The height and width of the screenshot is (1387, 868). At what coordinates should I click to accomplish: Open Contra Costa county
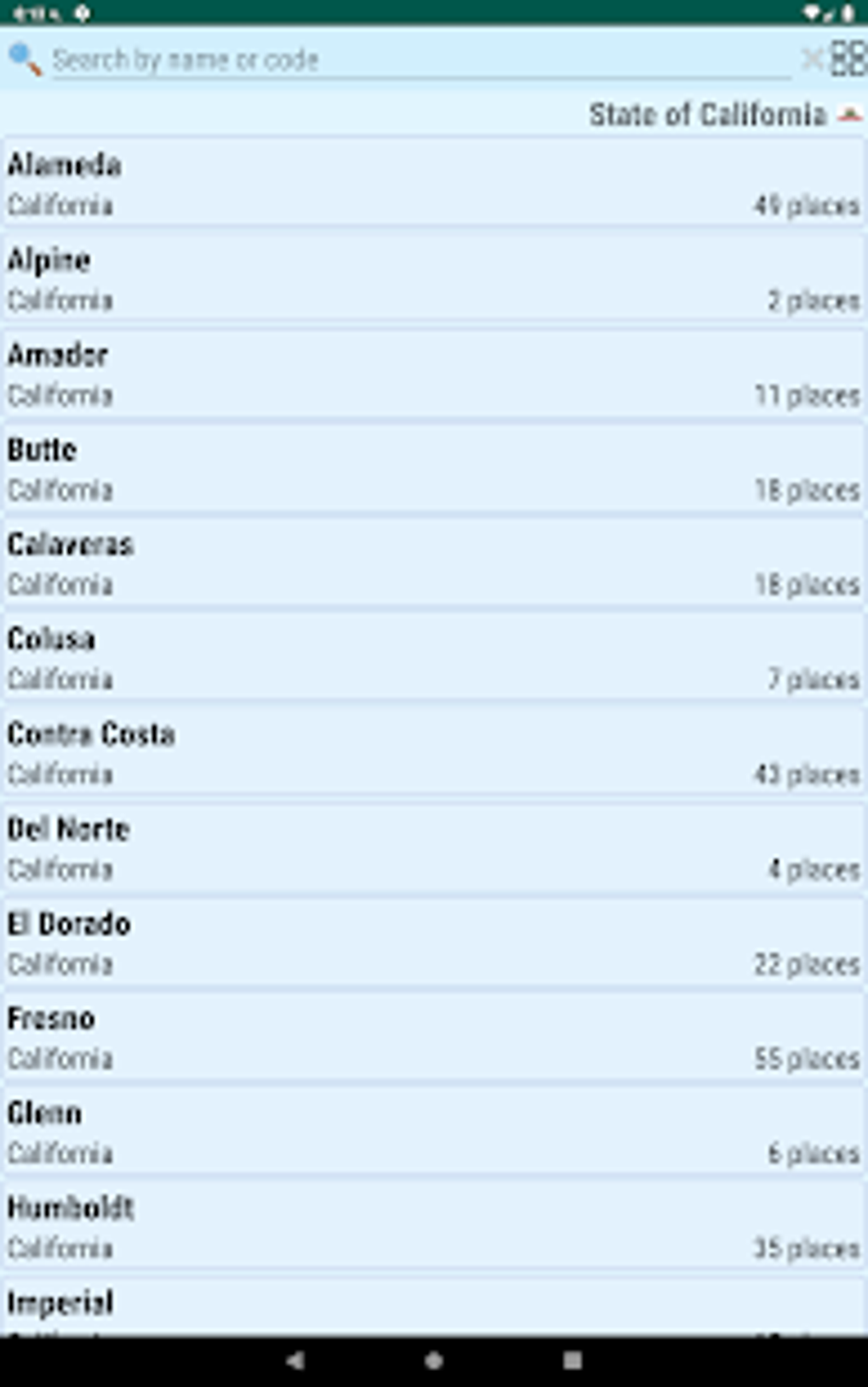point(434,753)
